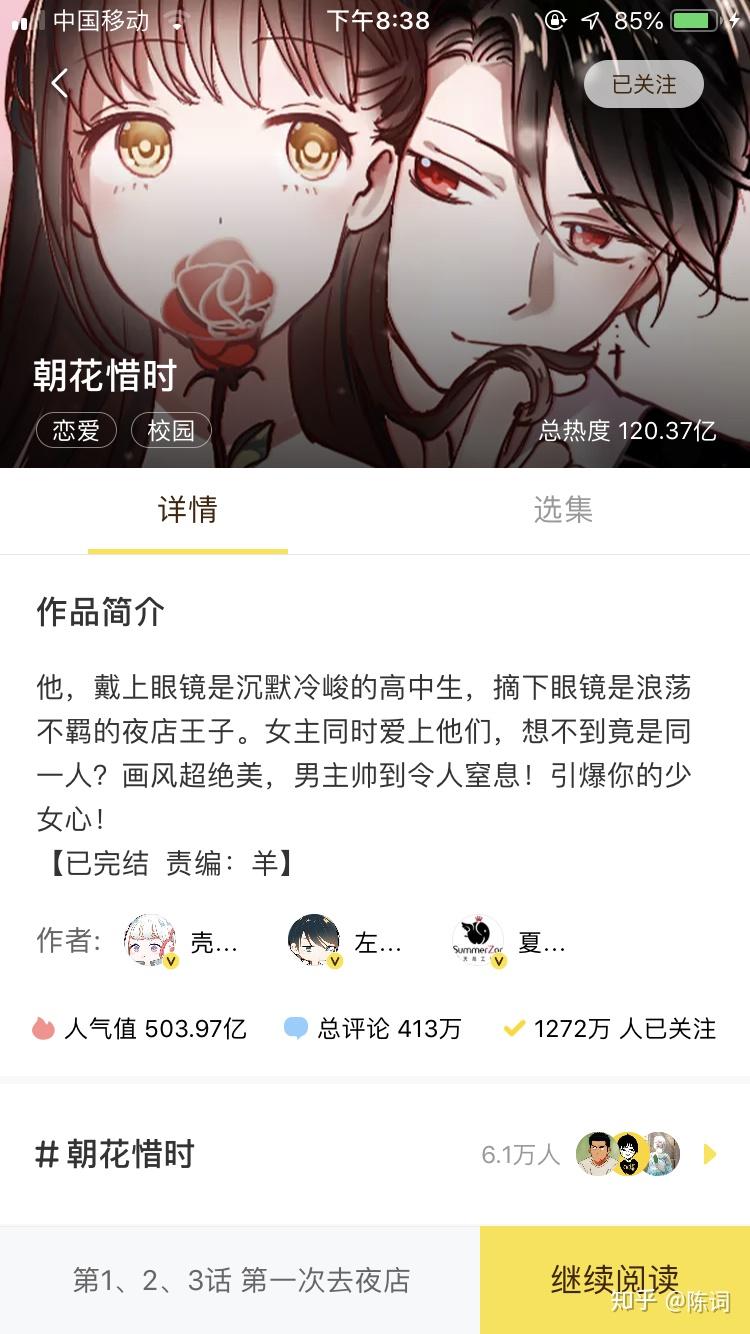Open the #朝花惜时 topic row
The image size is (750, 1334).
(375, 1155)
